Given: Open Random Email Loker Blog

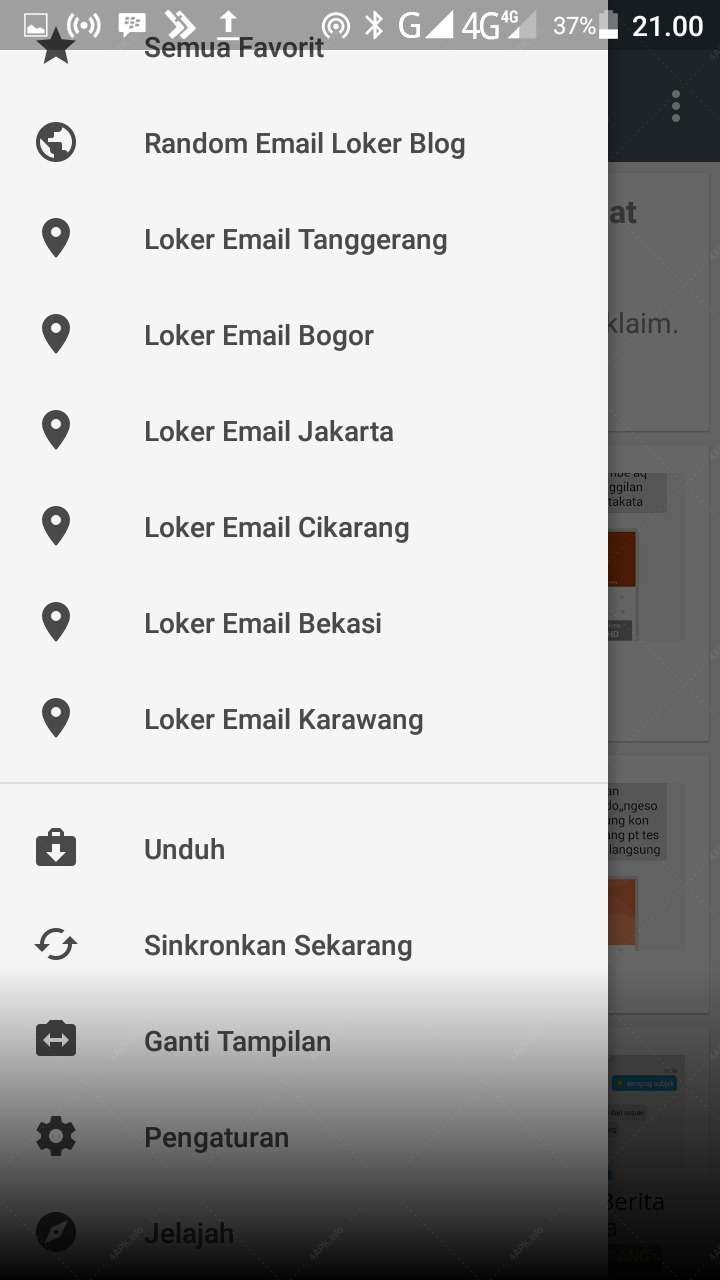Looking at the screenshot, I should 304,143.
